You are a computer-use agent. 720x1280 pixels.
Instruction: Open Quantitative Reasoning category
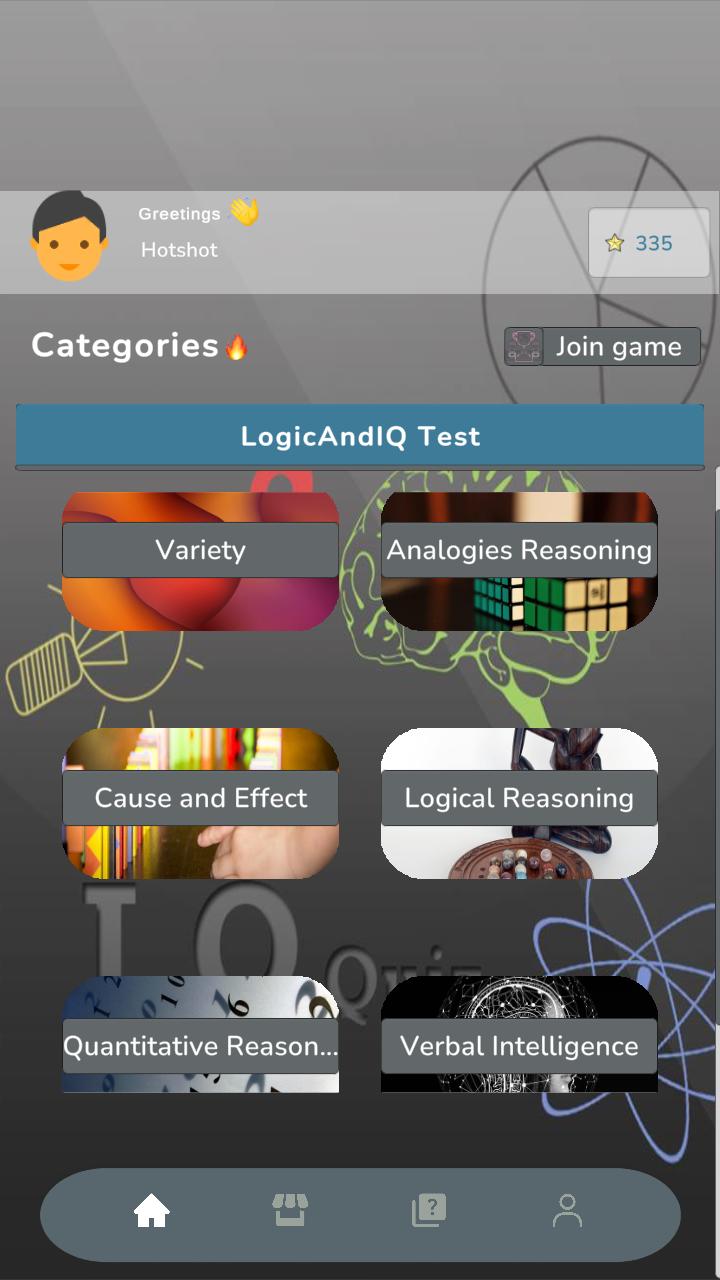200,1046
